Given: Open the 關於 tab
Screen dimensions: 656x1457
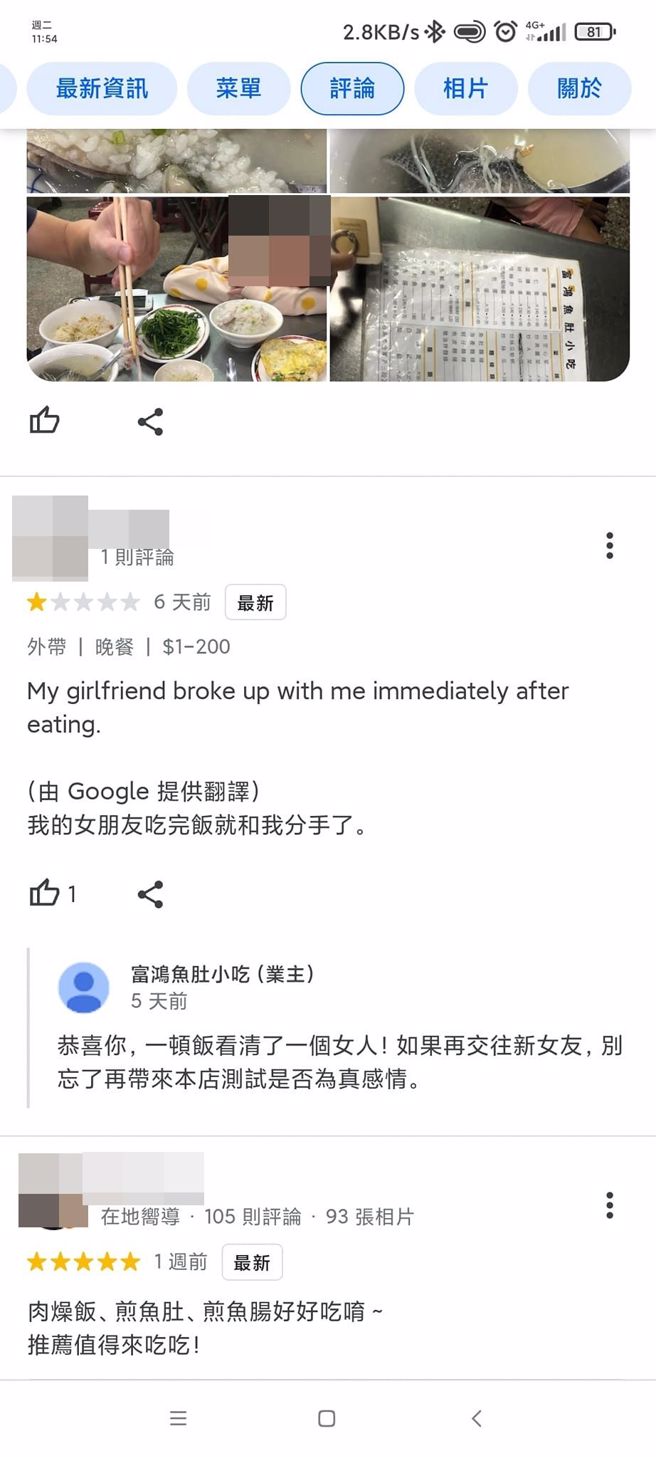Looking at the screenshot, I should (579, 88).
